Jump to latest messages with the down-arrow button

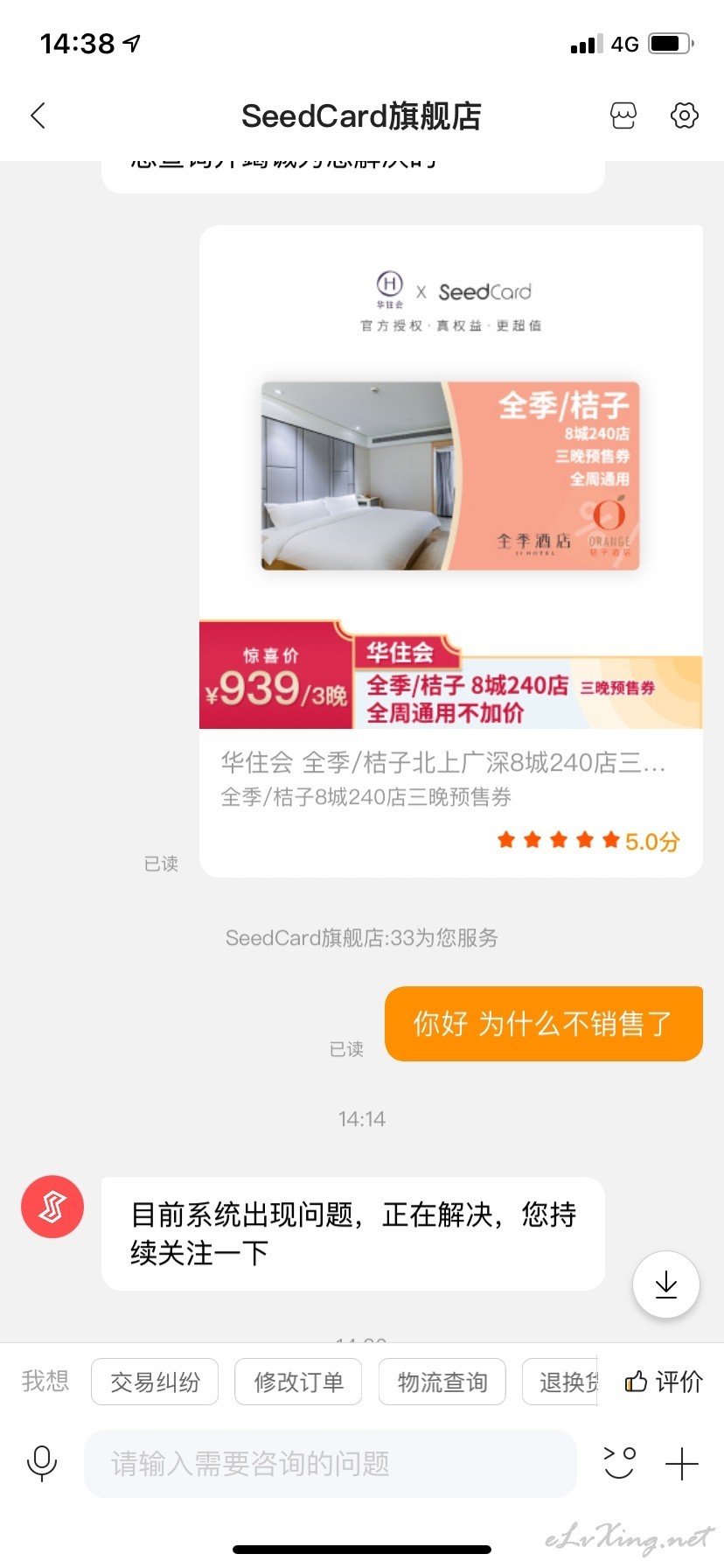point(666,1284)
